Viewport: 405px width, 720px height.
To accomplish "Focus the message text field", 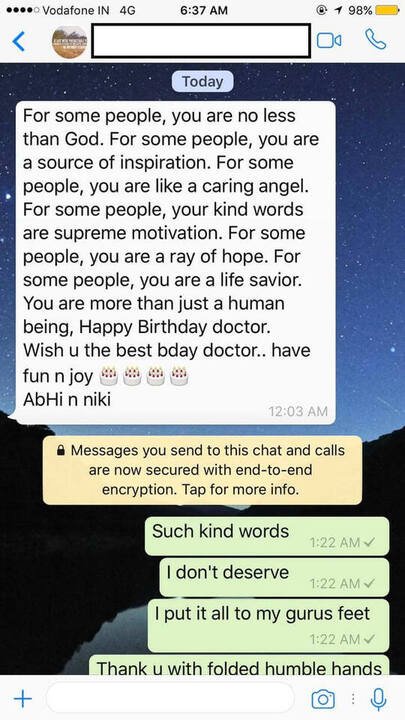I will (170, 698).
